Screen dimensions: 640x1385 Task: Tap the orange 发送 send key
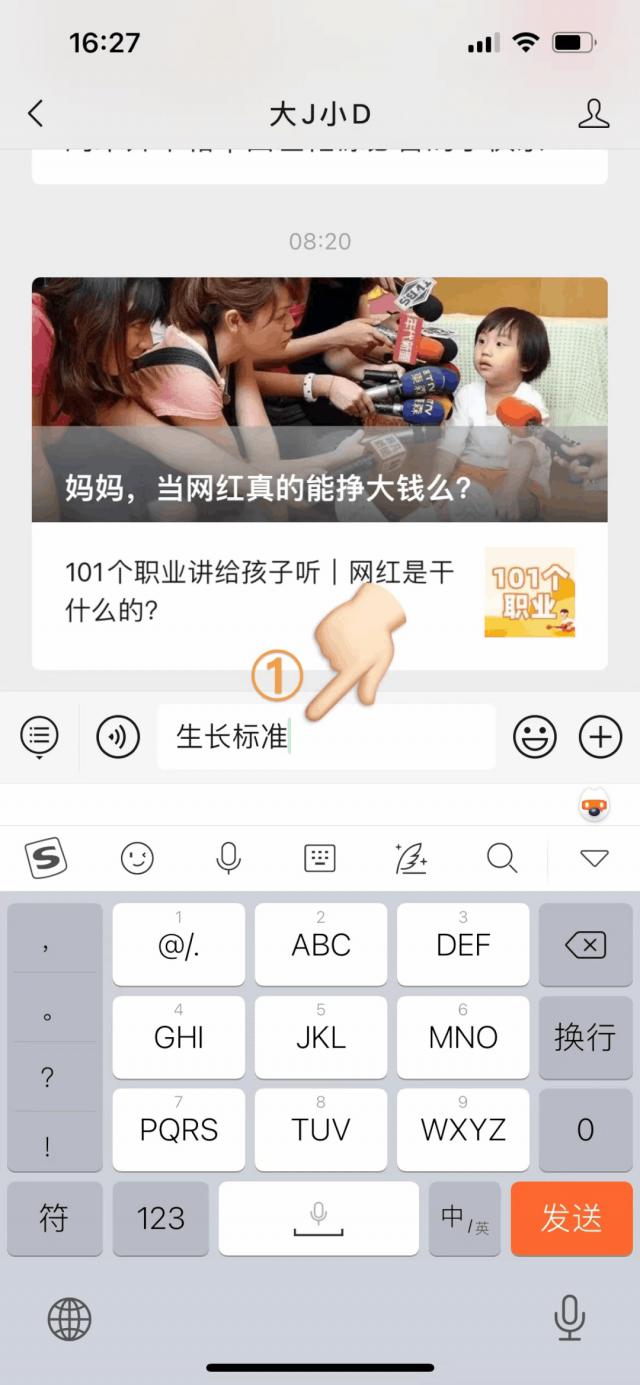pos(571,1218)
